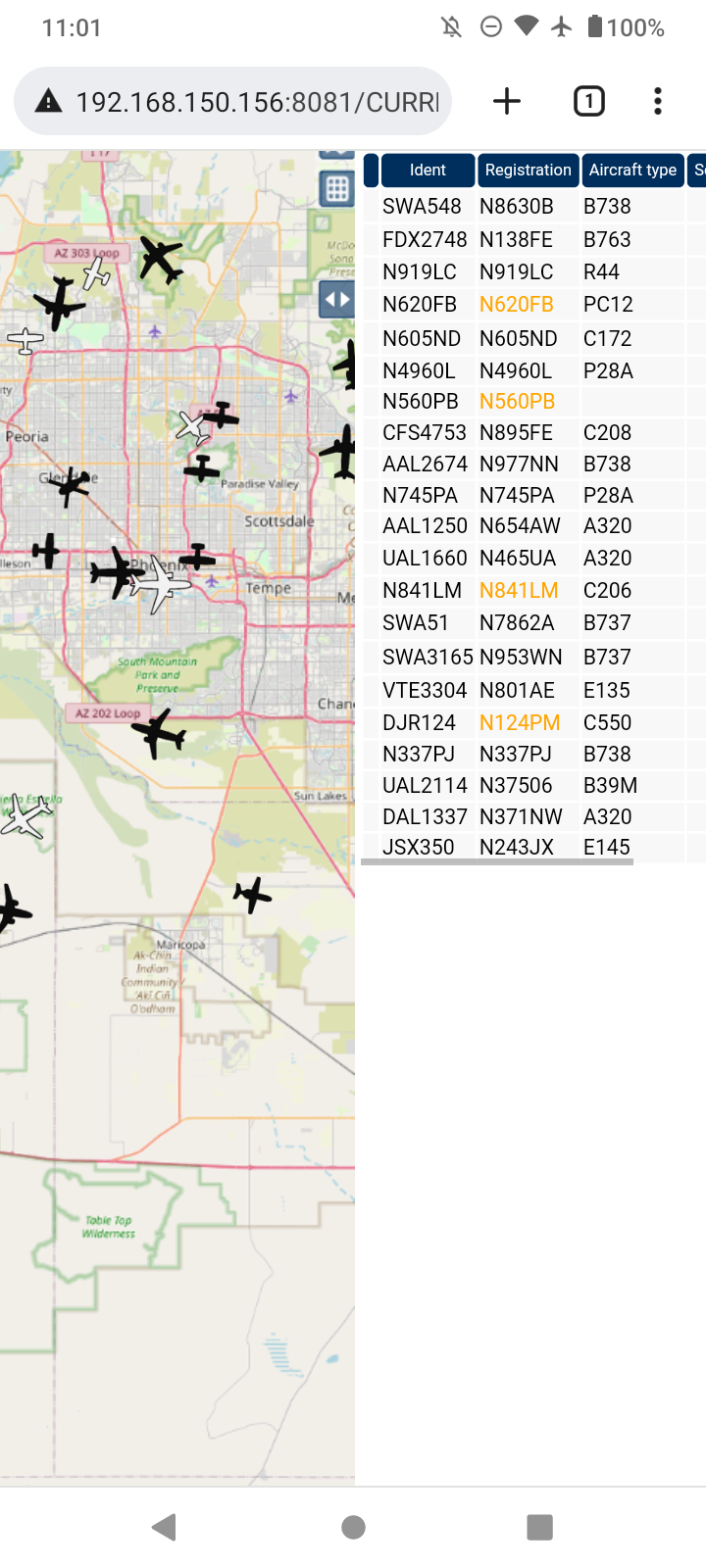Open registration link N841LM
Viewport: 706px width, 1568px height.
coord(519,590)
